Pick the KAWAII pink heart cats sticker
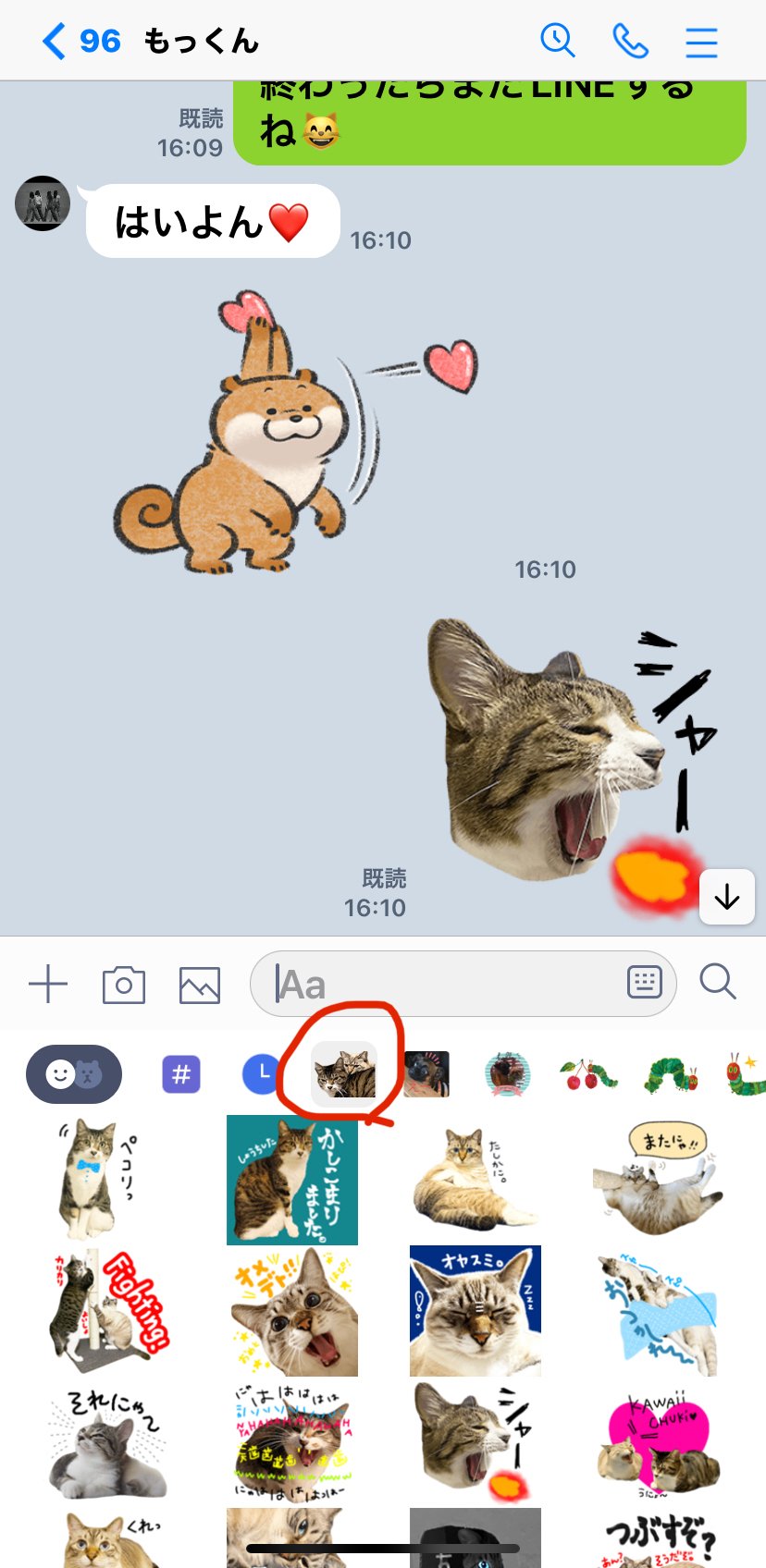Image resolution: width=766 pixels, height=1568 pixels. pyautogui.click(x=659, y=1444)
